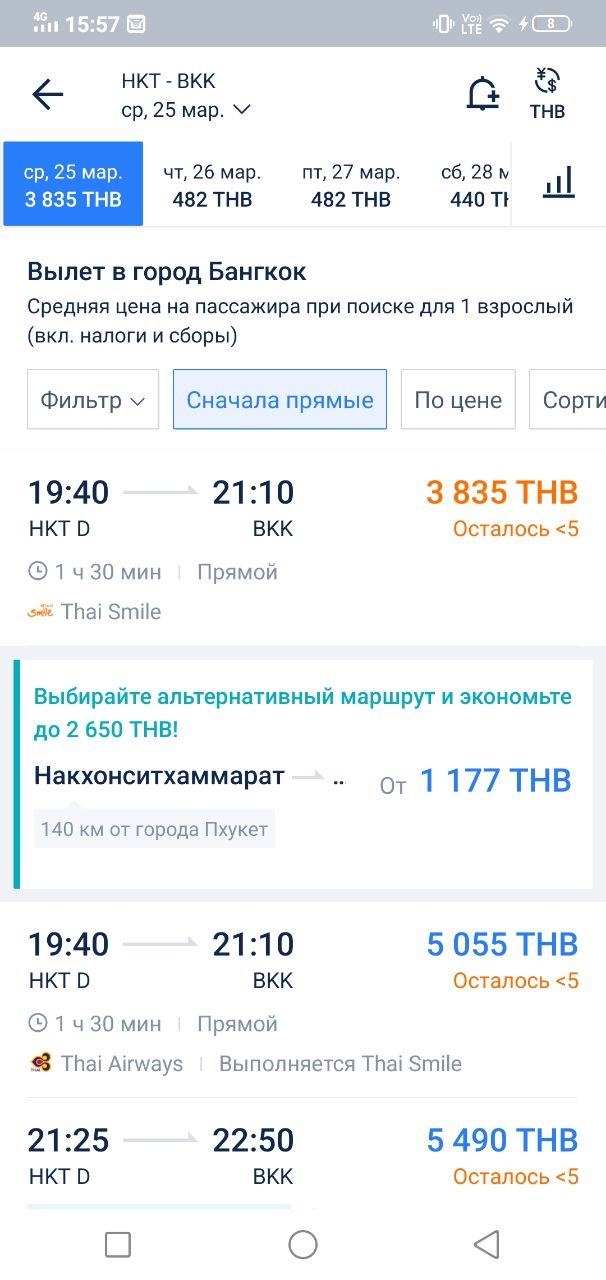Viewport: 606px width, 1280px height.
Task: Open the Thai Airways flight for 5 055 THB
Action: tap(303, 1000)
